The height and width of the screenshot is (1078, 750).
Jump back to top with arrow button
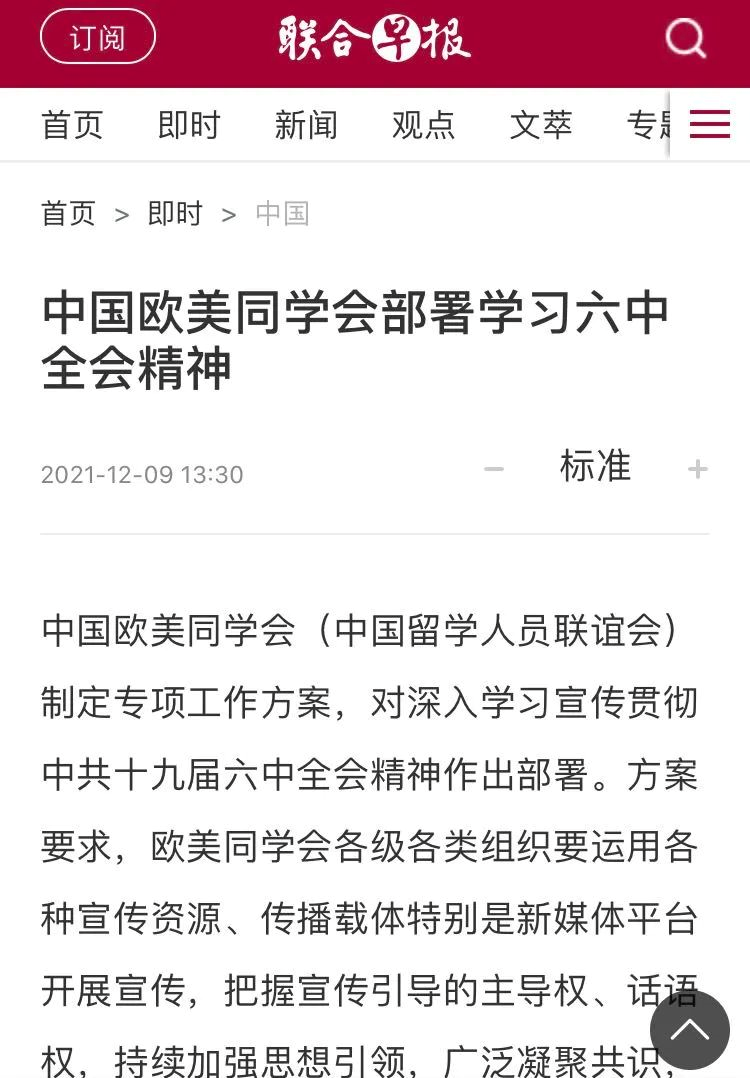pyautogui.click(x=690, y=1029)
